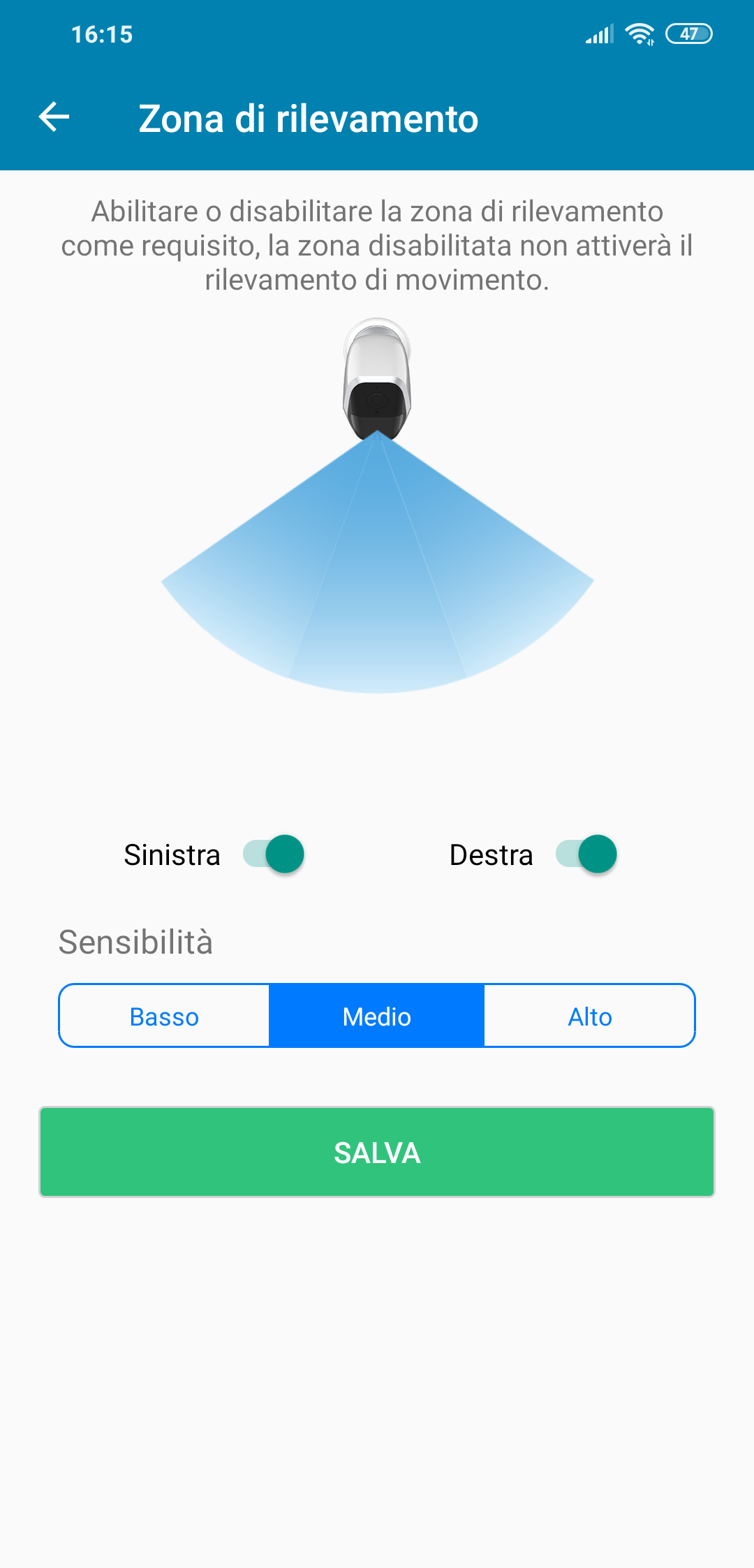The width and height of the screenshot is (754, 1568).
Task: Turn off the Destra zone switch
Action: point(586,854)
